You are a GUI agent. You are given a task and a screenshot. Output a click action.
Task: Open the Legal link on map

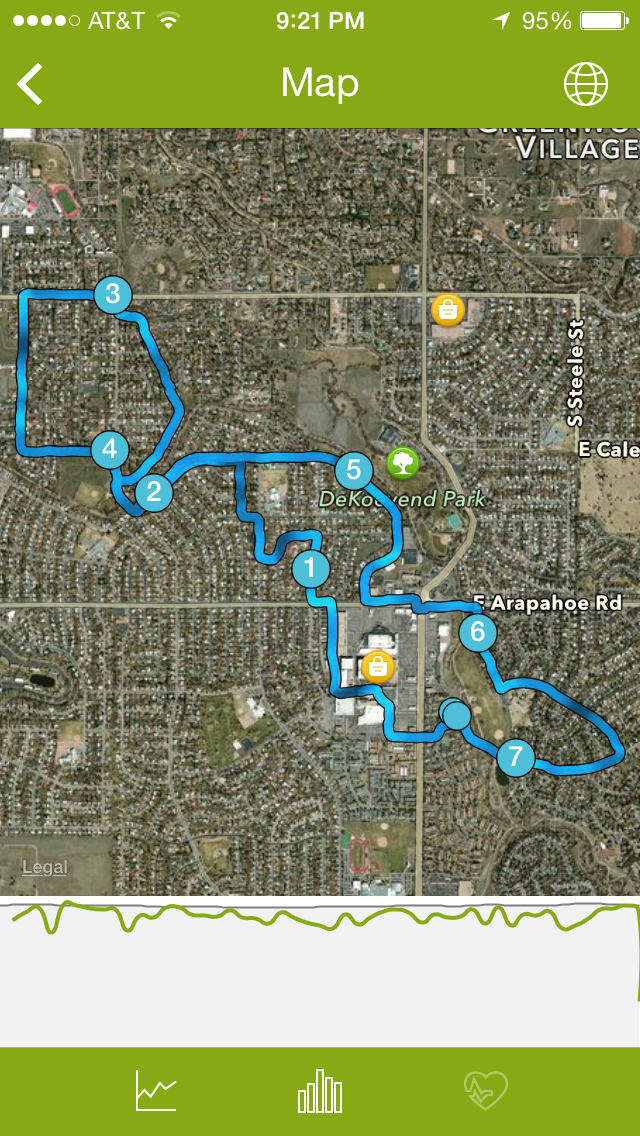pyautogui.click(x=45, y=867)
